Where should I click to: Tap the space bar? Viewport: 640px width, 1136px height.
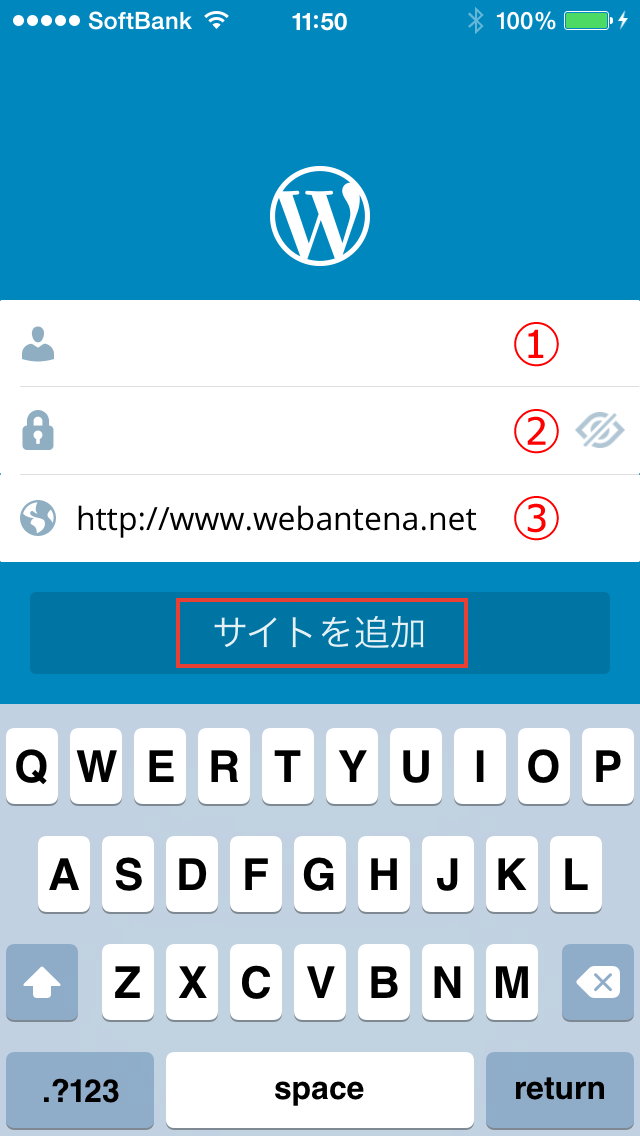pos(320,1090)
